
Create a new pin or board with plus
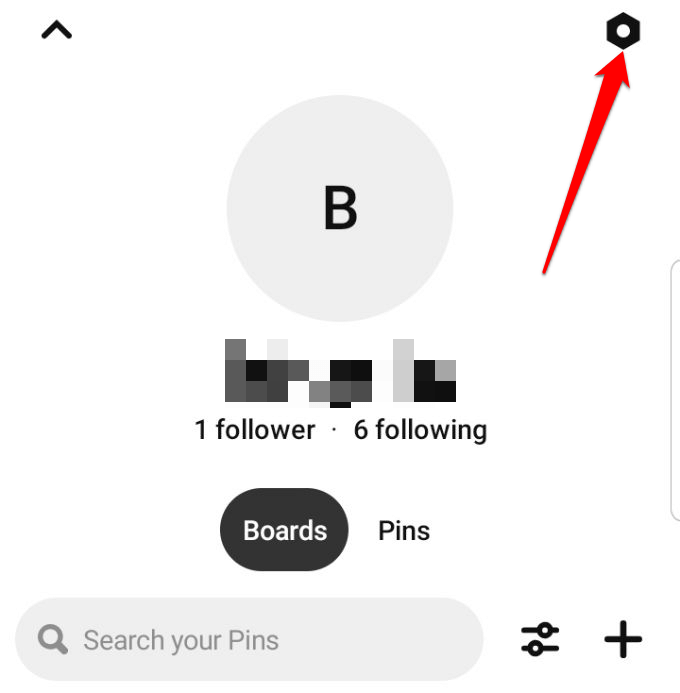click(623, 640)
